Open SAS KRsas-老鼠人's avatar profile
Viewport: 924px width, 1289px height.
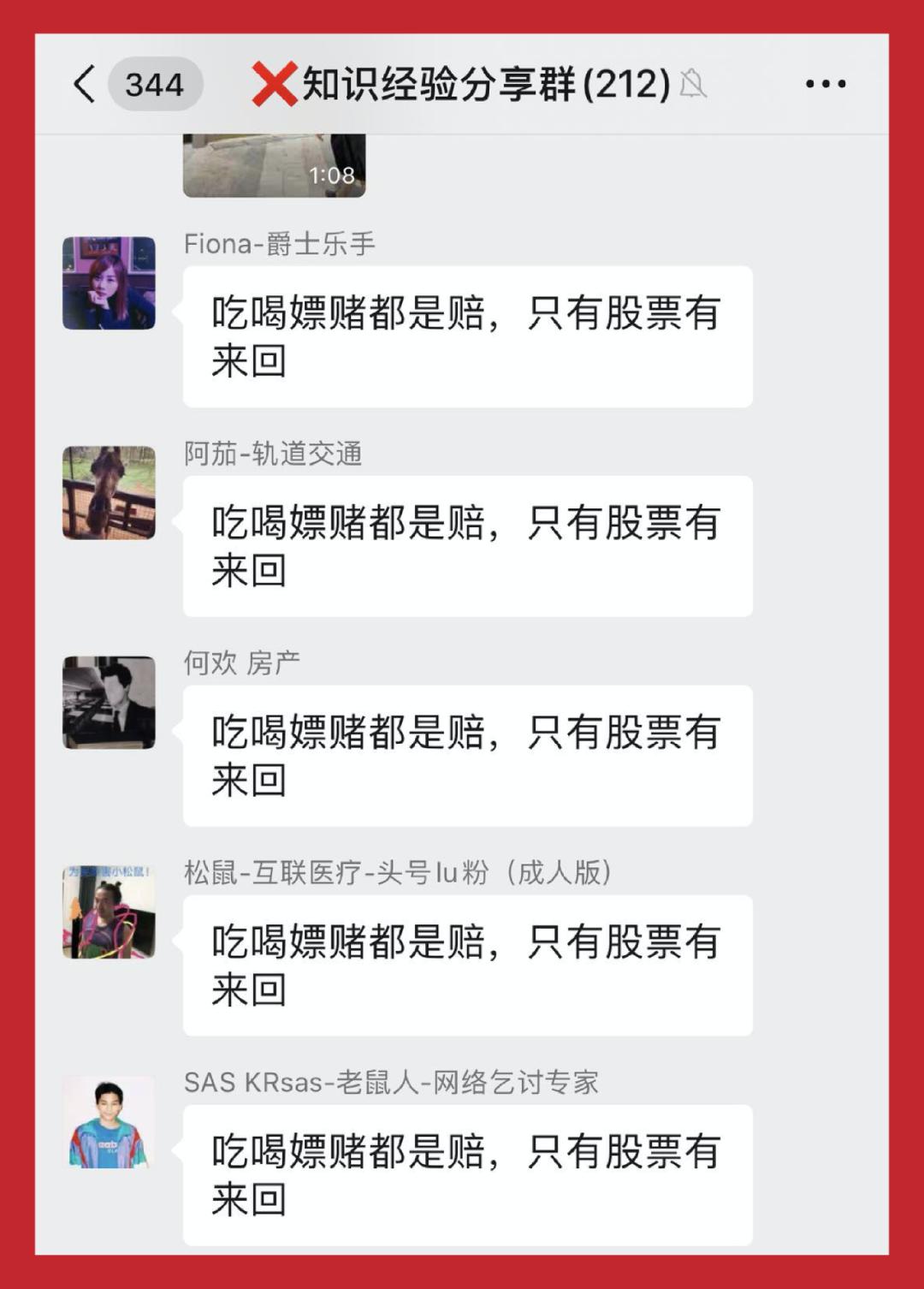109,1122
